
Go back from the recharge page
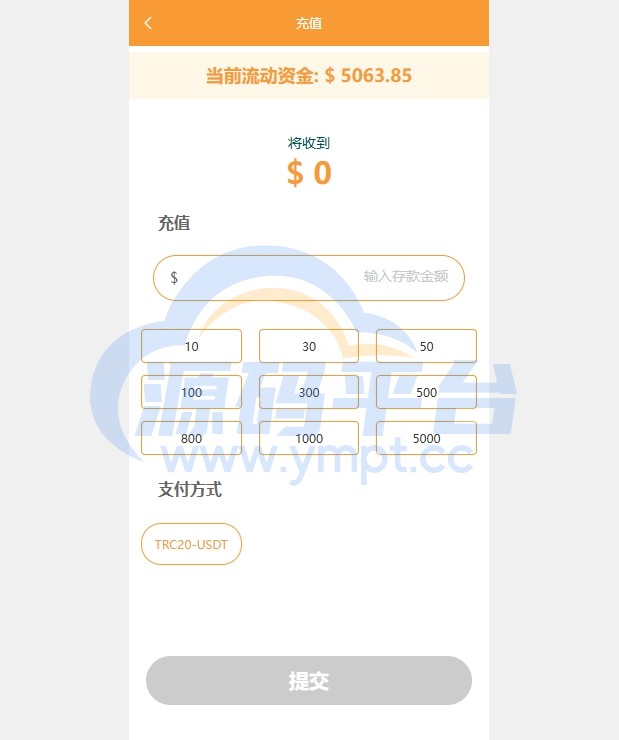point(148,23)
